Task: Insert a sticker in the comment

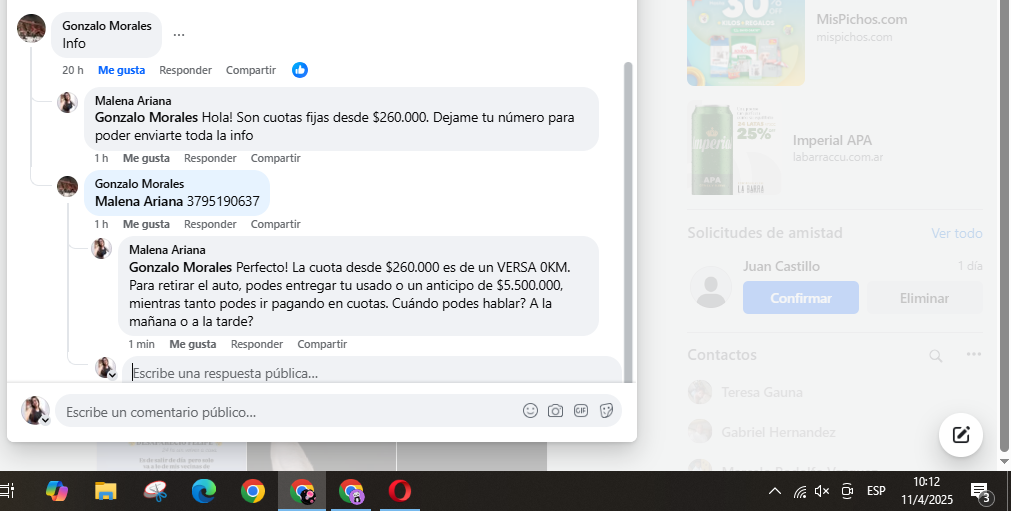Action: (606, 411)
